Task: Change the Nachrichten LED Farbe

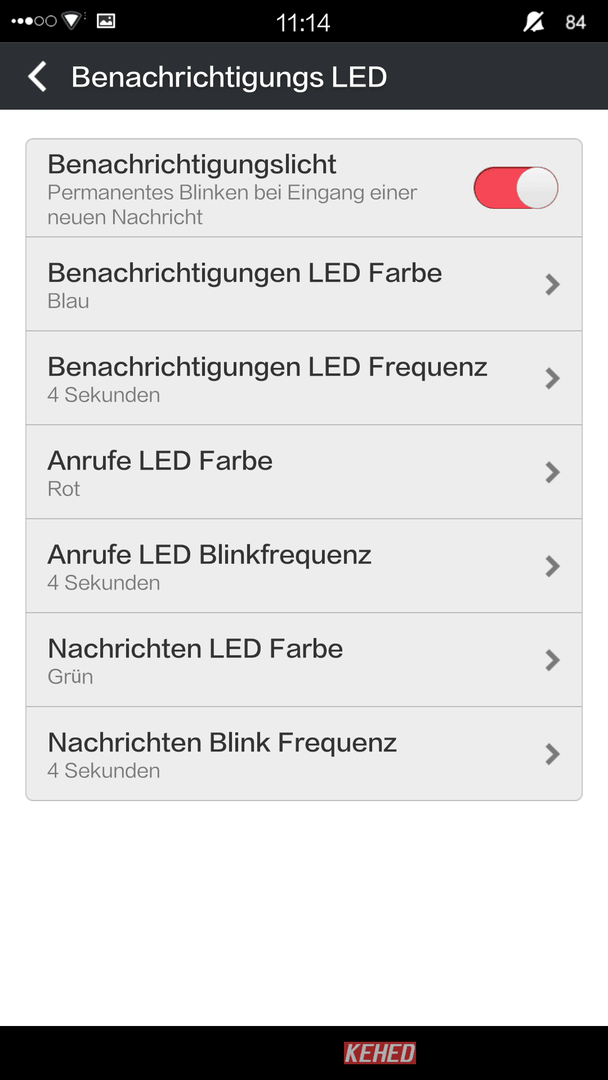Action: tap(304, 660)
